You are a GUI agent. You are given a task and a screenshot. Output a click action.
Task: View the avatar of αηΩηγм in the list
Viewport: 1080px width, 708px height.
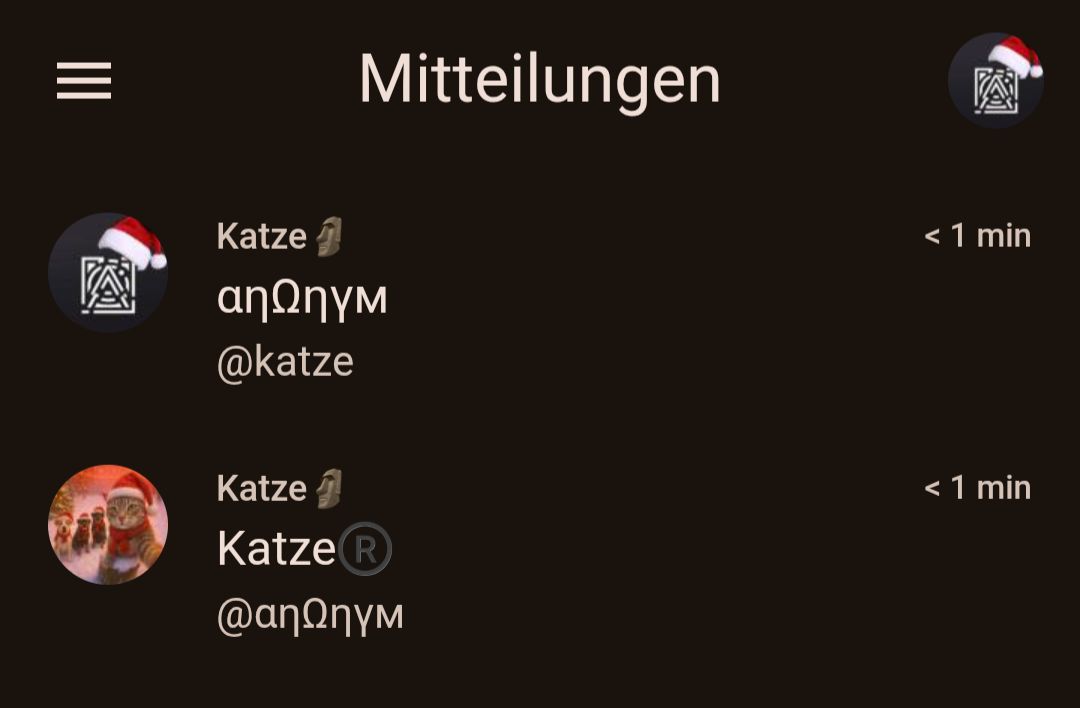coord(108,273)
